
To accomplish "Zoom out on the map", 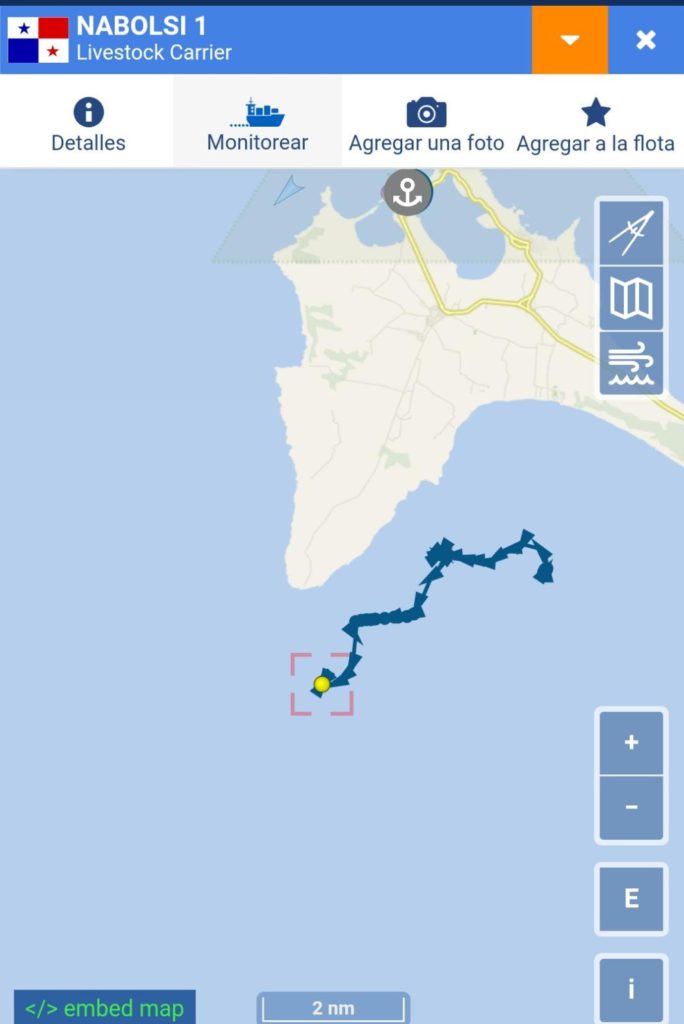I will [631, 807].
